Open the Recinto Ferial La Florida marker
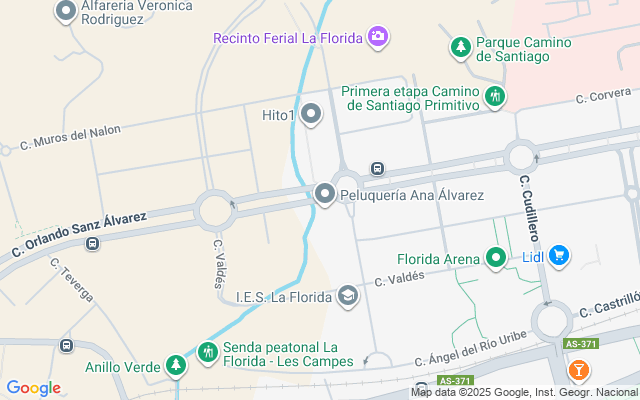 tap(378, 37)
